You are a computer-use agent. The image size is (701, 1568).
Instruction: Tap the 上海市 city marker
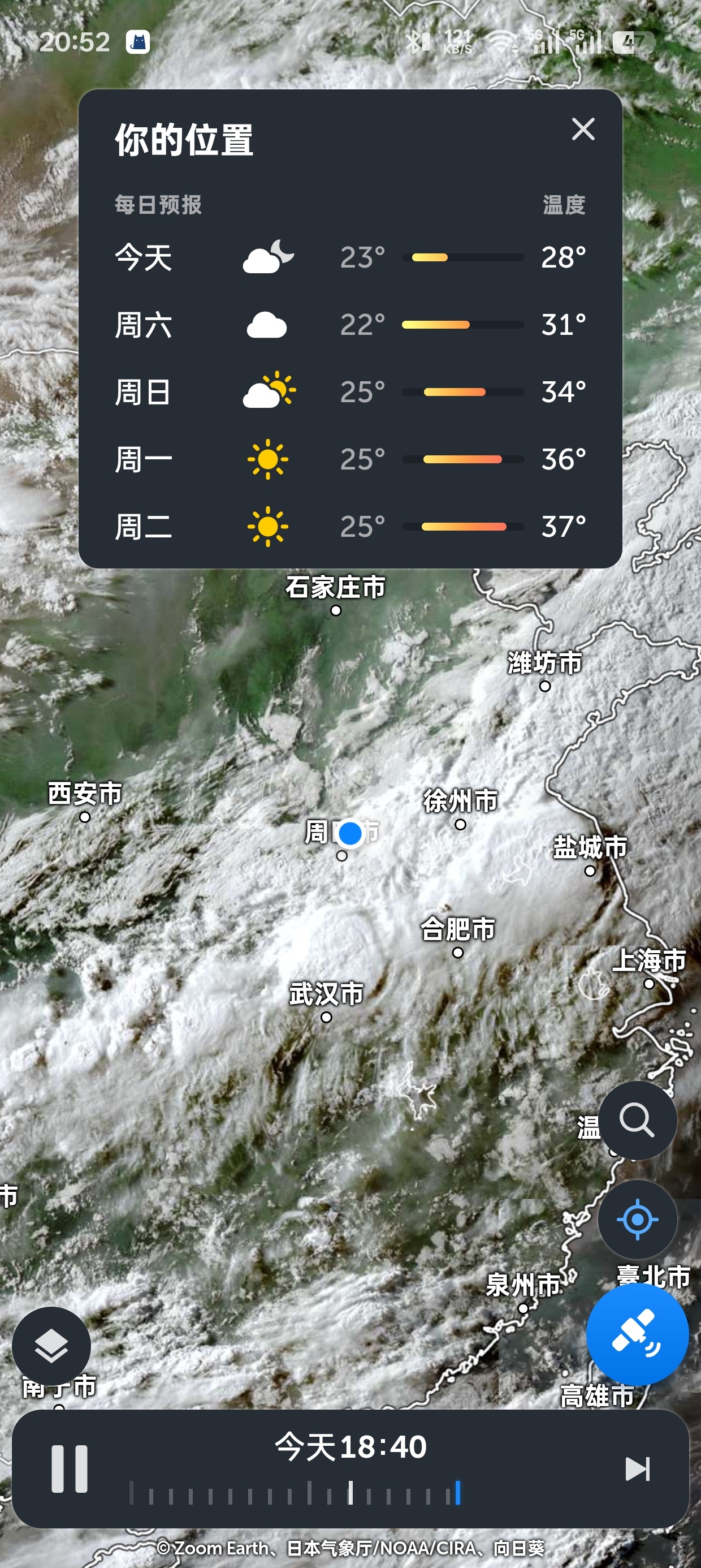[x=650, y=984]
